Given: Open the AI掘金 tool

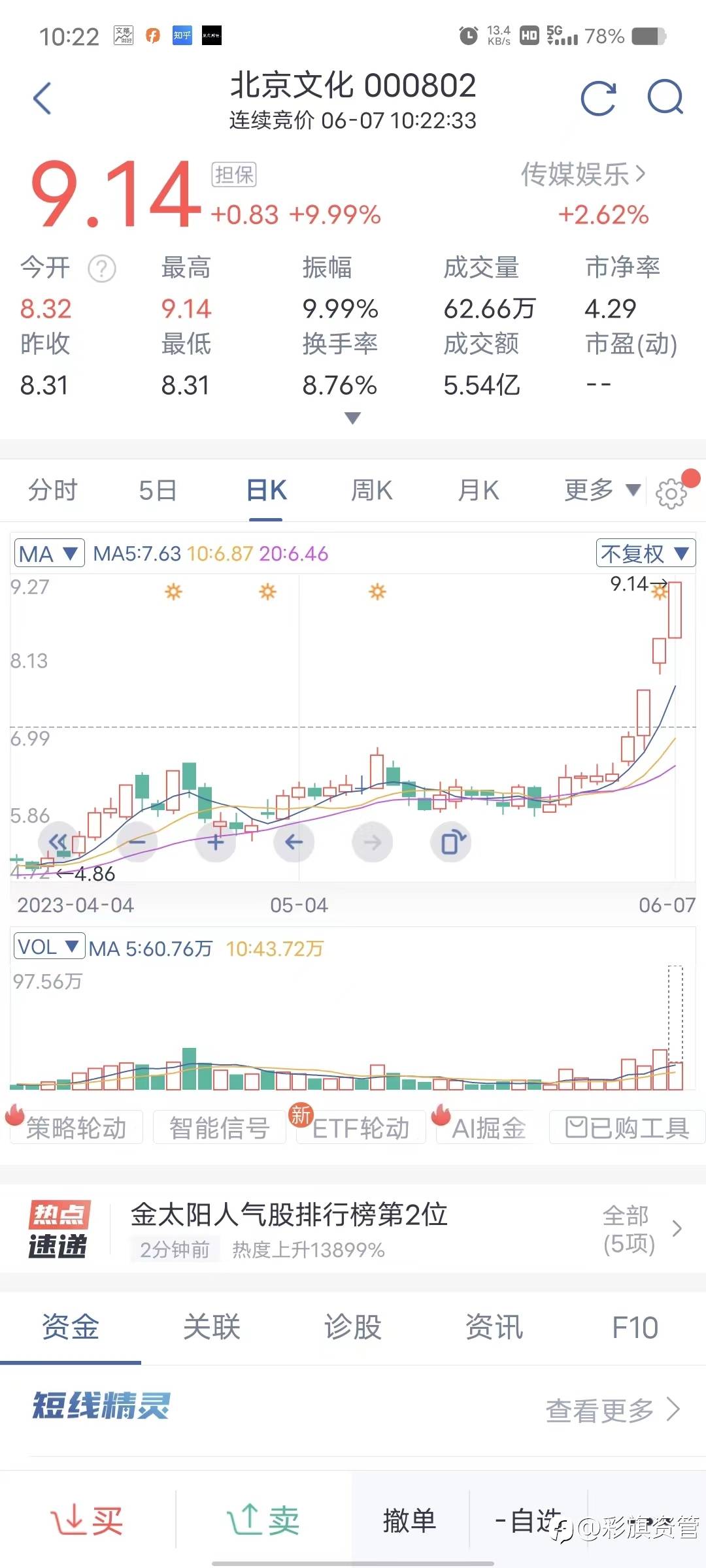Looking at the screenshot, I should [x=489, y=1128].
